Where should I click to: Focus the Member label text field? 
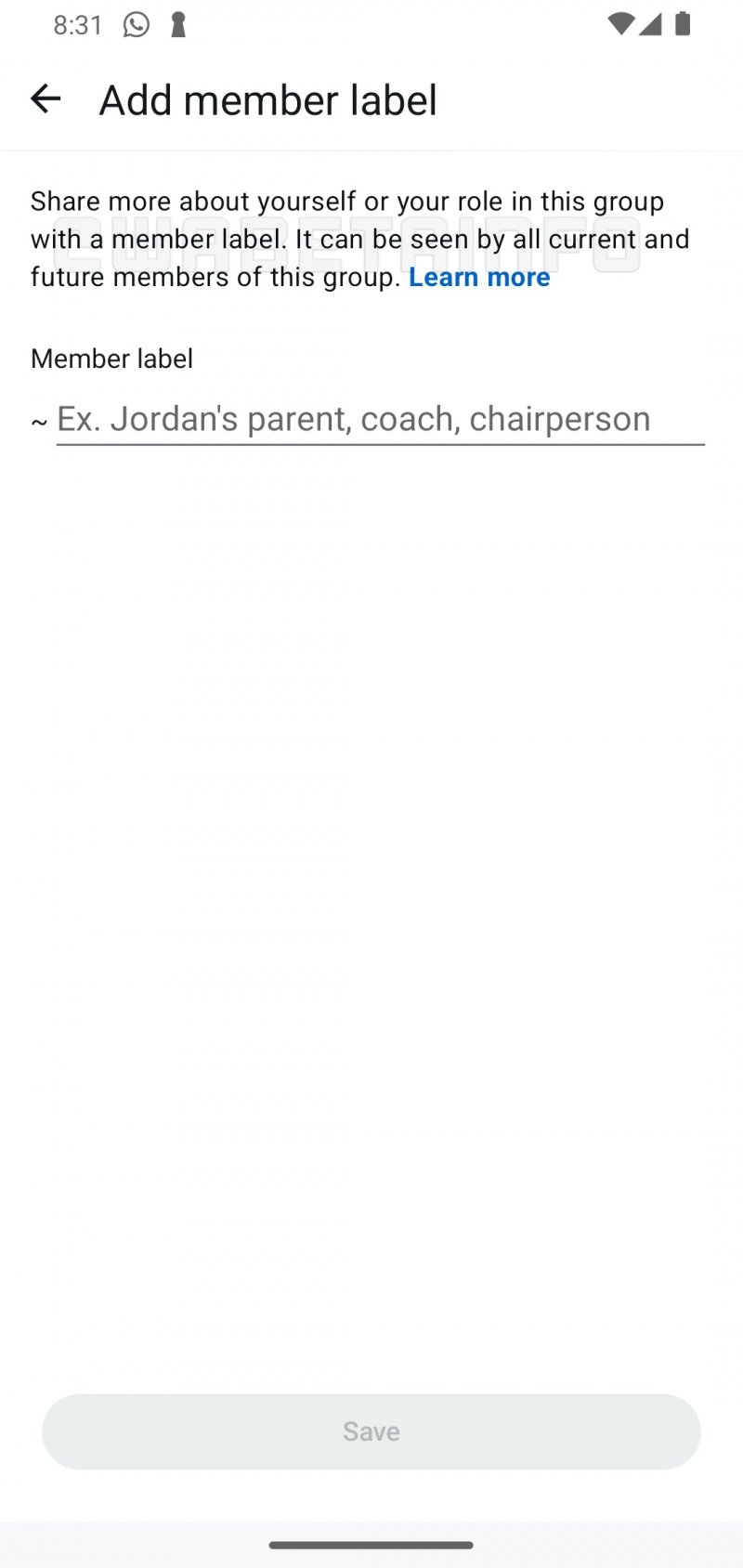pos(379,420)
